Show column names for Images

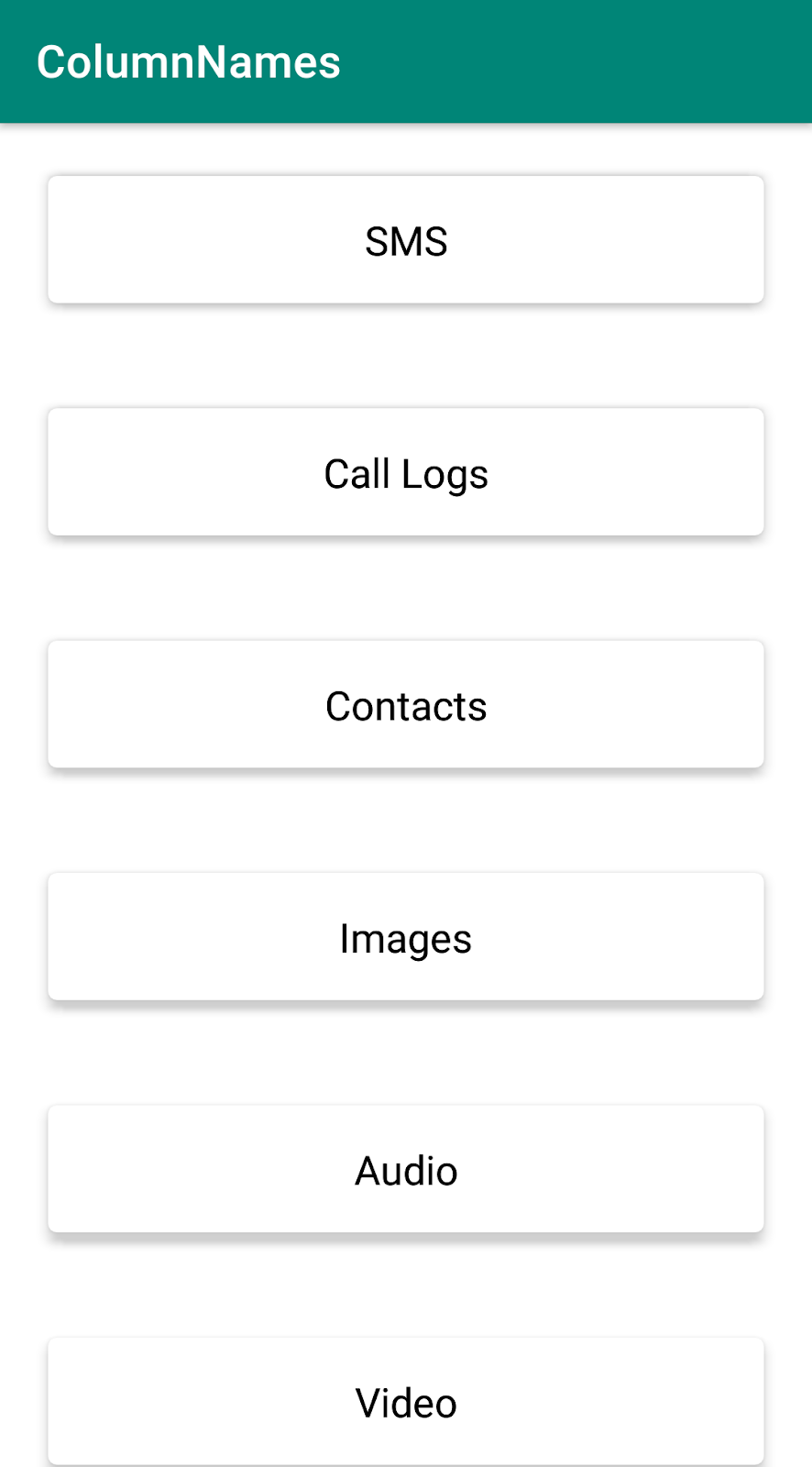(x=406, y=937)
